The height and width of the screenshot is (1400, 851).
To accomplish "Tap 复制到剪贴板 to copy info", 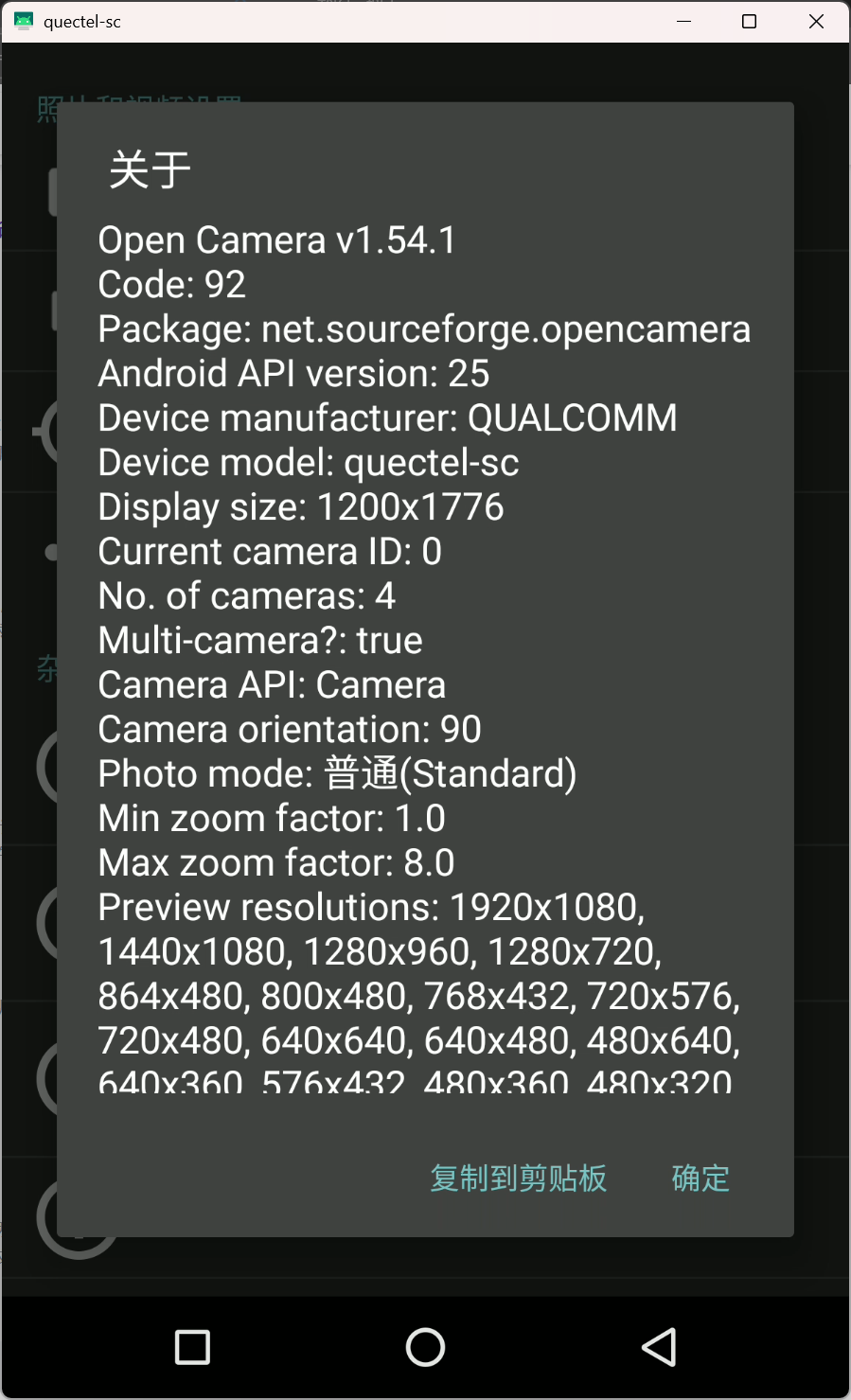I will click(518, 1178).
